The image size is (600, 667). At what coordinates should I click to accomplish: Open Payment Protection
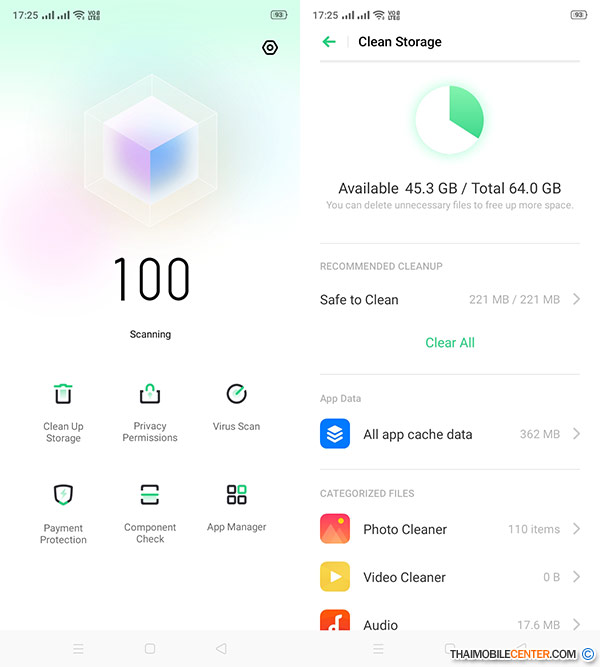63,510
